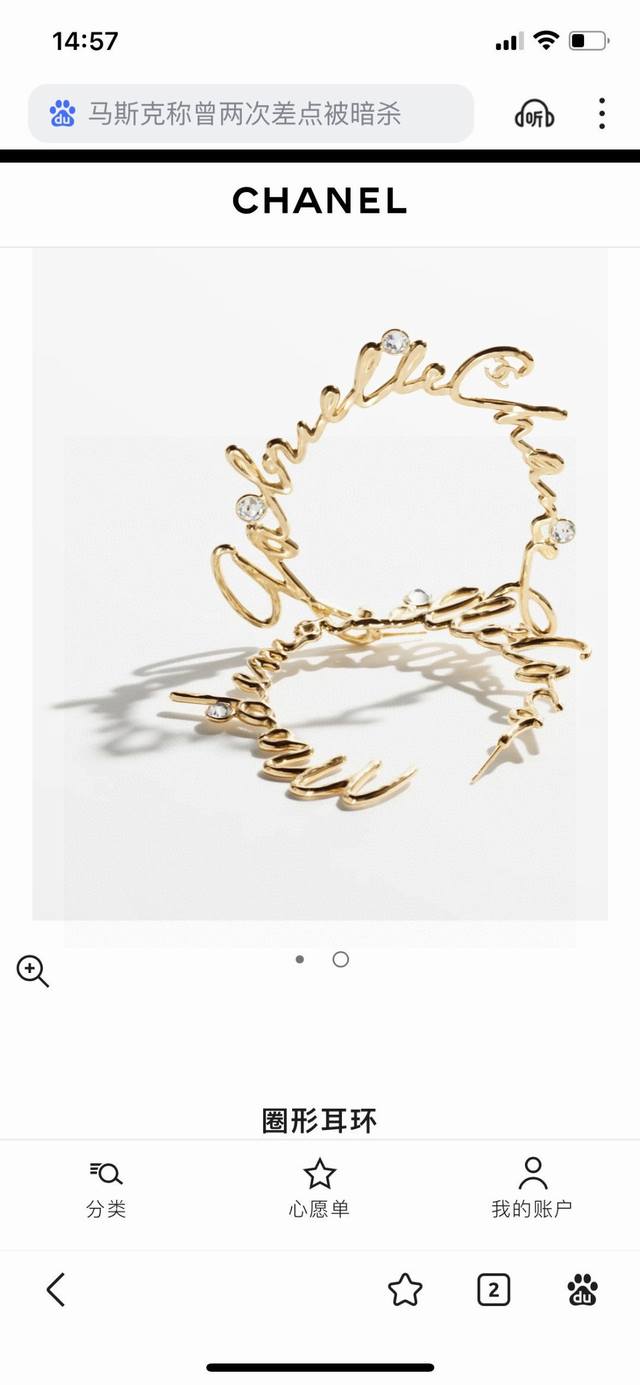Open the listen-to-page headphone icon
The image size is (640, 1385).
click(x=534, y=115)
